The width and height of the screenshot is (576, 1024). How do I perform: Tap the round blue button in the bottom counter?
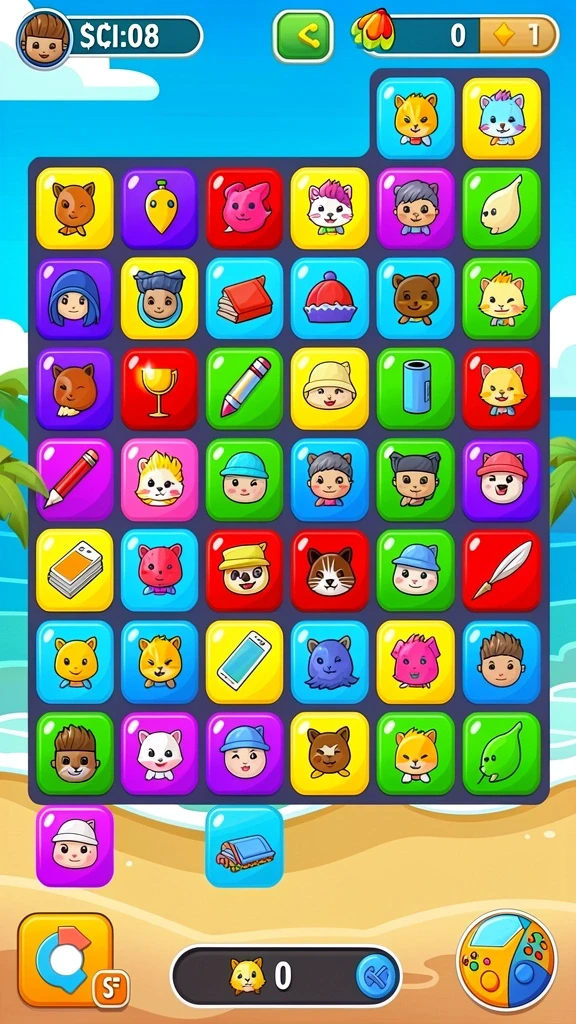click(377, 976)
